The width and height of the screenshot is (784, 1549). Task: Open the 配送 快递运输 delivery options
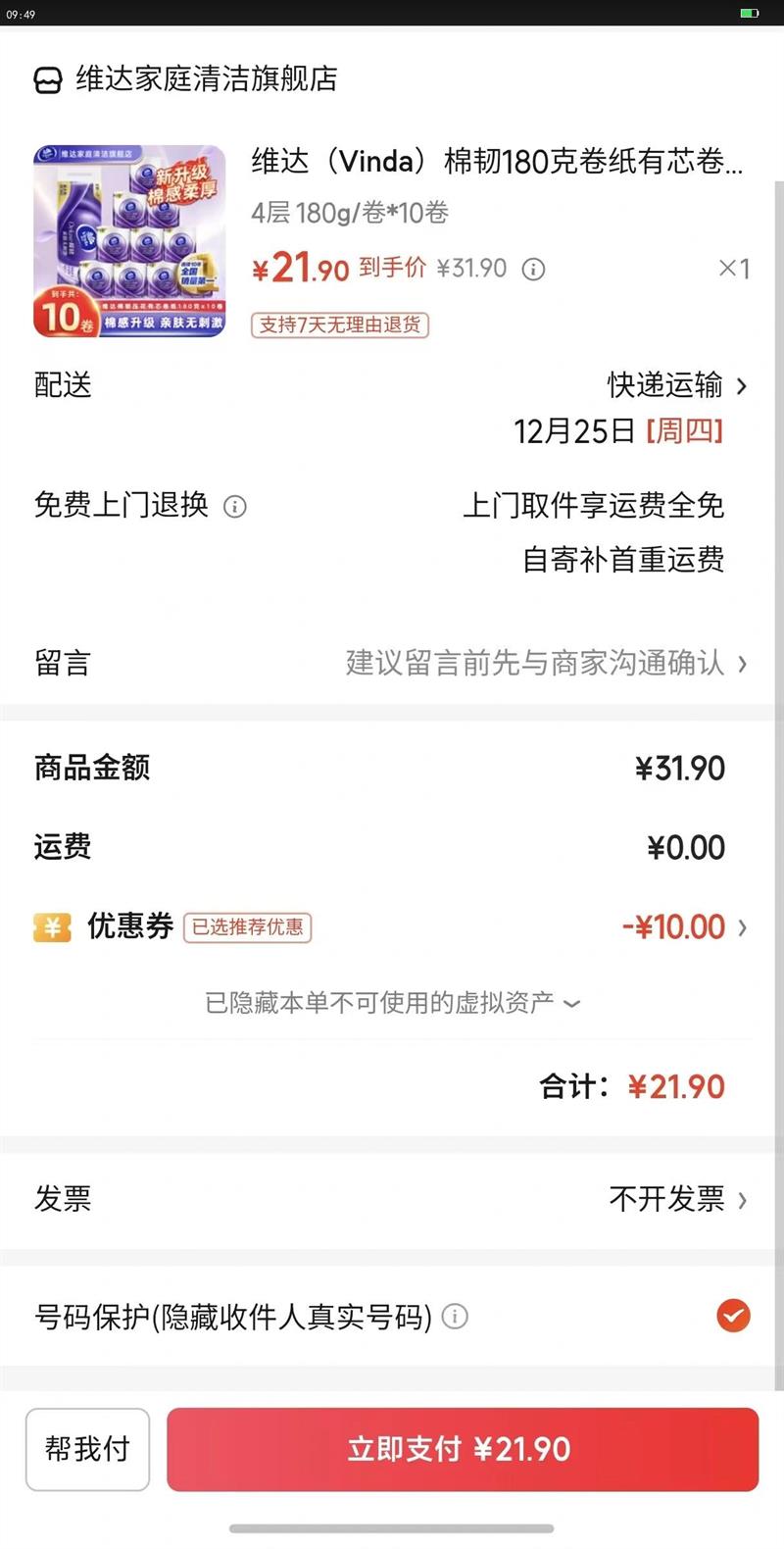click(x=677, y=385)
